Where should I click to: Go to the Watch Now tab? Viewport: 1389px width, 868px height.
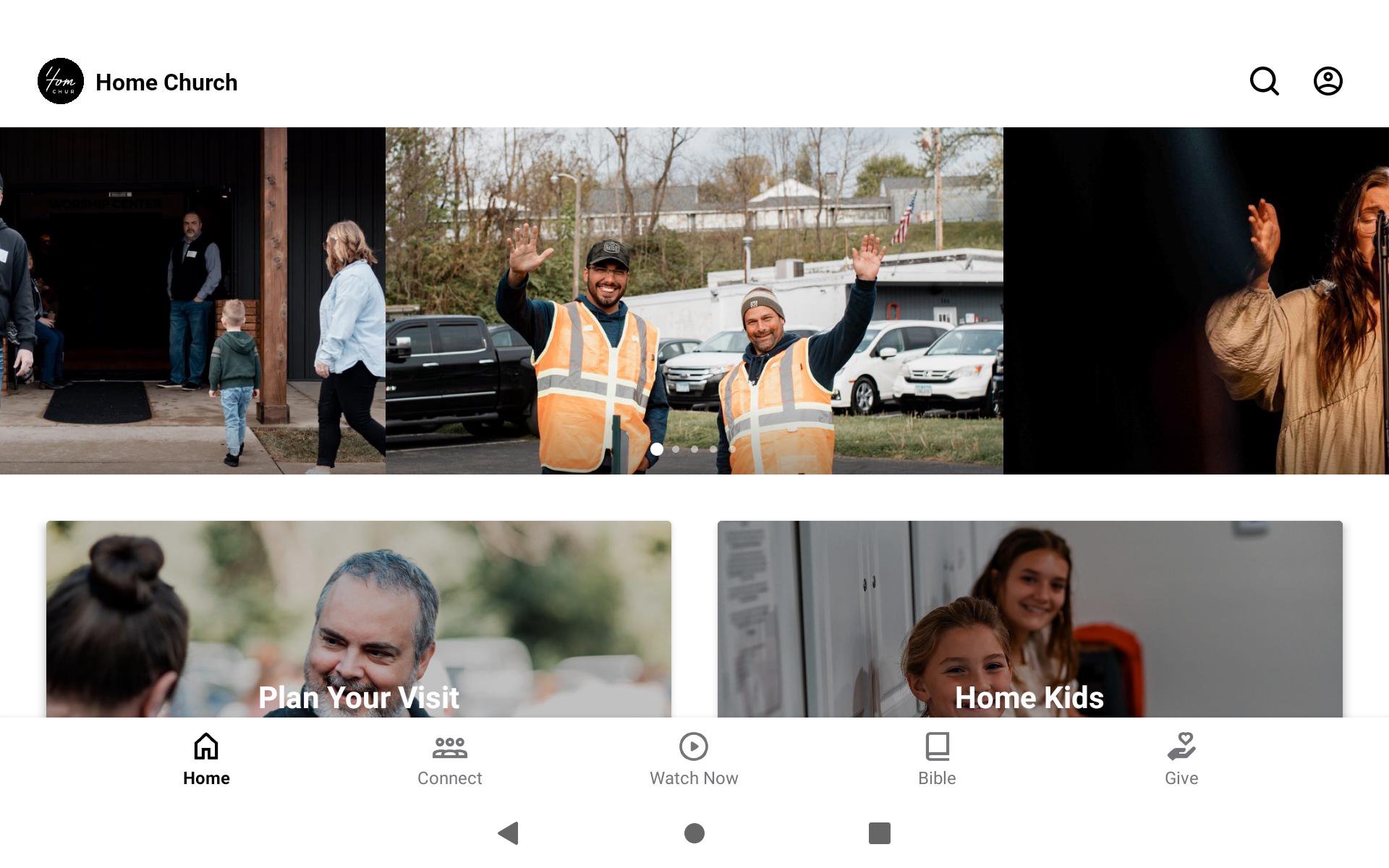693,759
